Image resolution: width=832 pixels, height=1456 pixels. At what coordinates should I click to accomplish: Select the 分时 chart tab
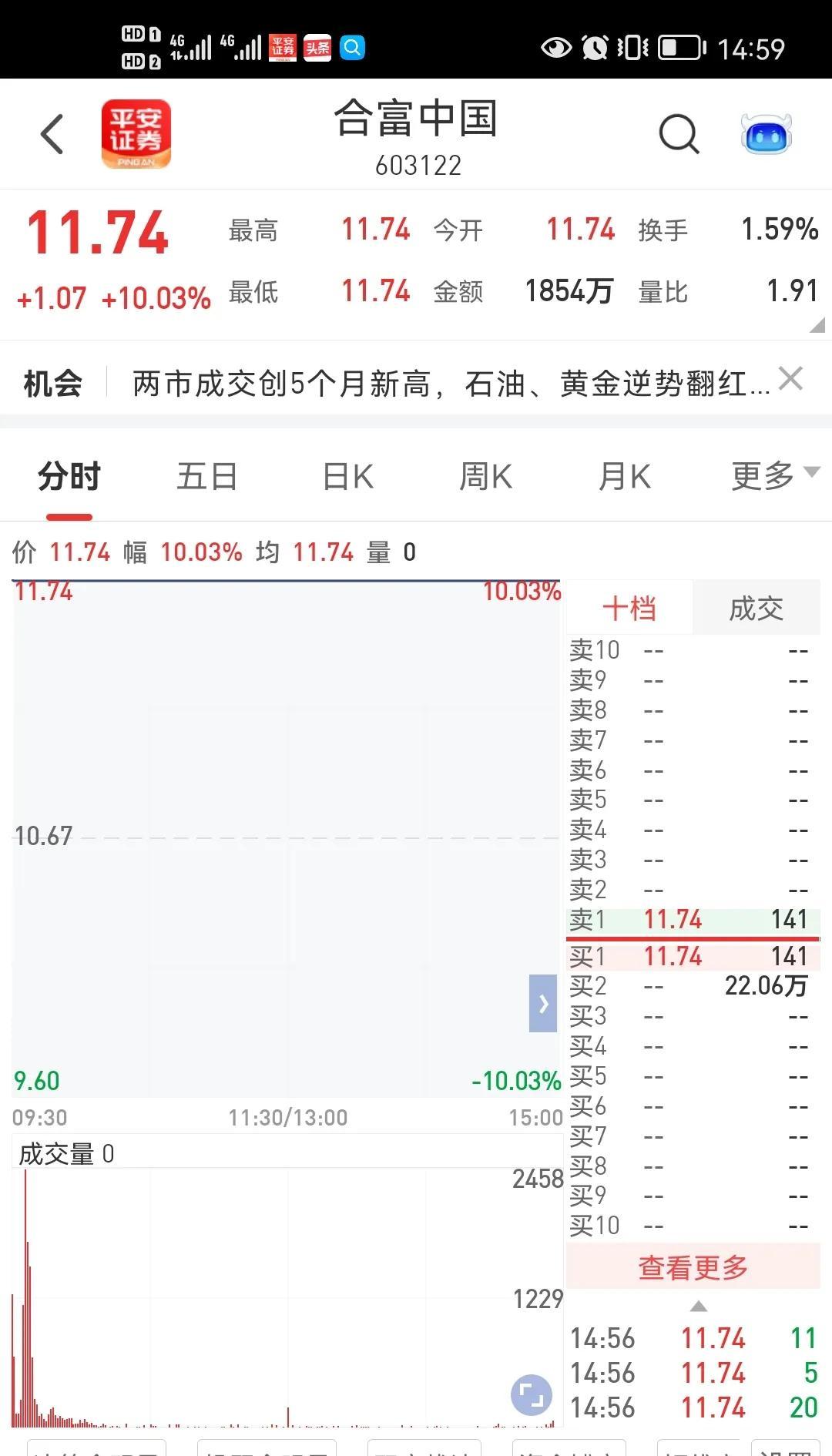click(x=69, y=476)
